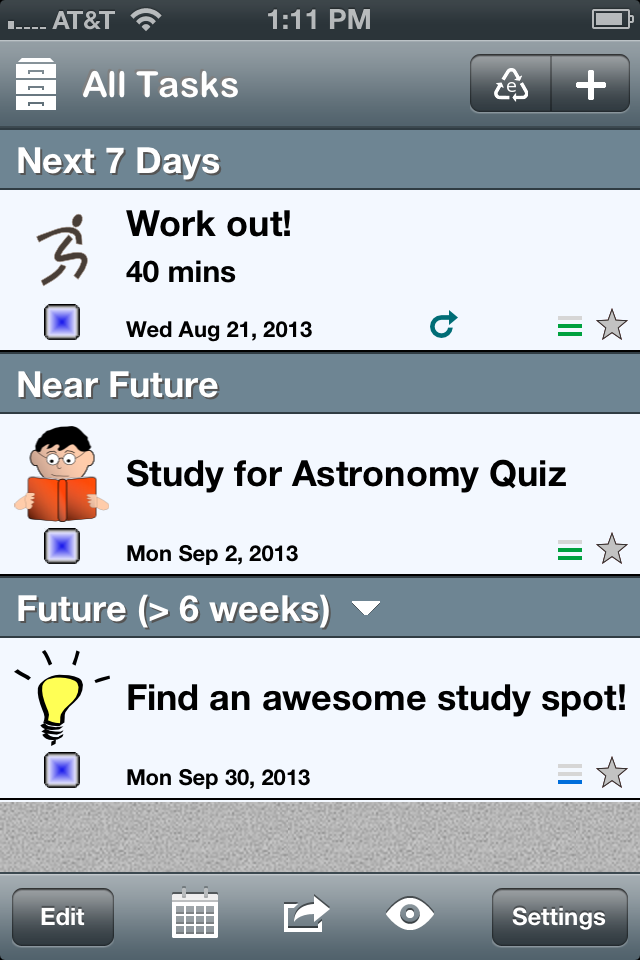Star the Work out! task
The height and width of the screenshot is (960, 640).
[611, 325]
